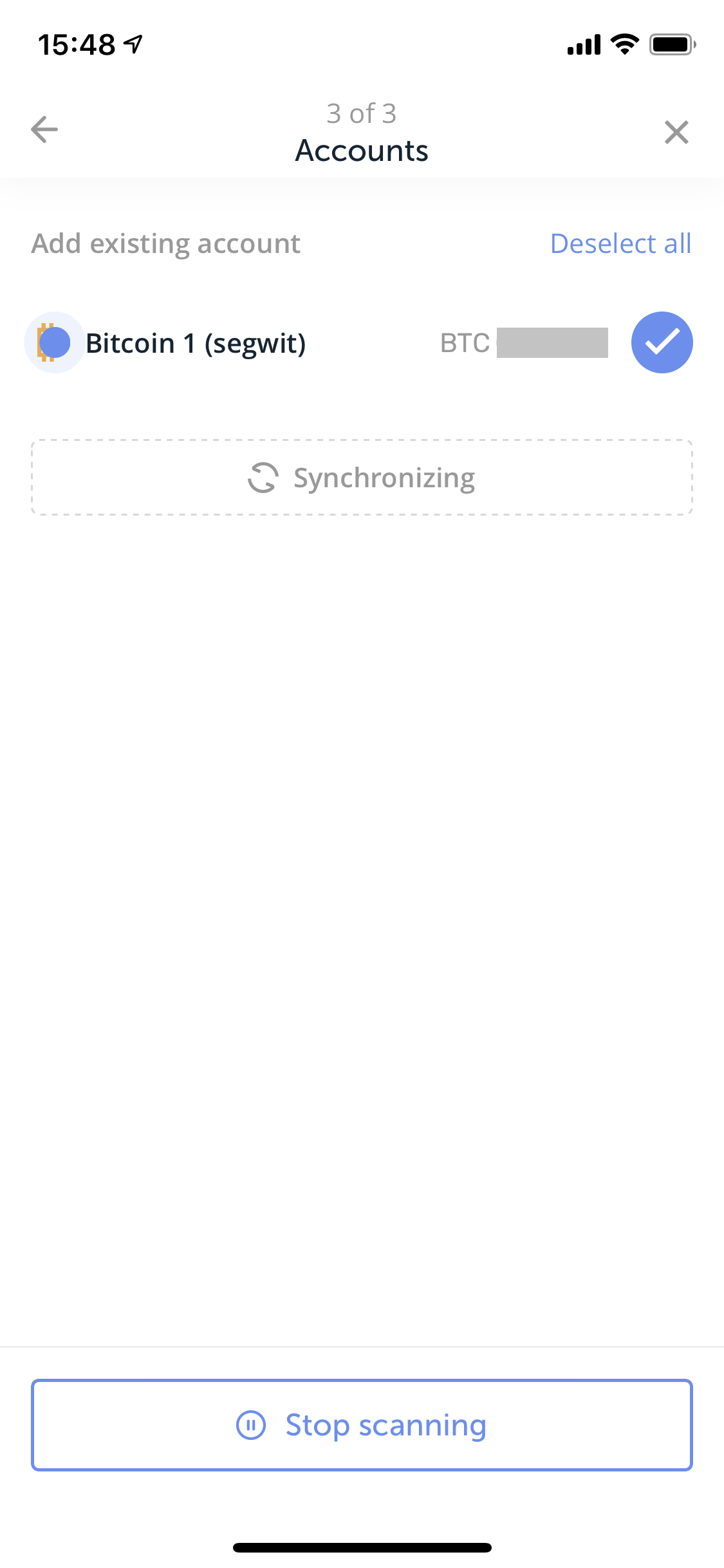
Task: Go back using the left arrow
Action: tap(44, 129)
